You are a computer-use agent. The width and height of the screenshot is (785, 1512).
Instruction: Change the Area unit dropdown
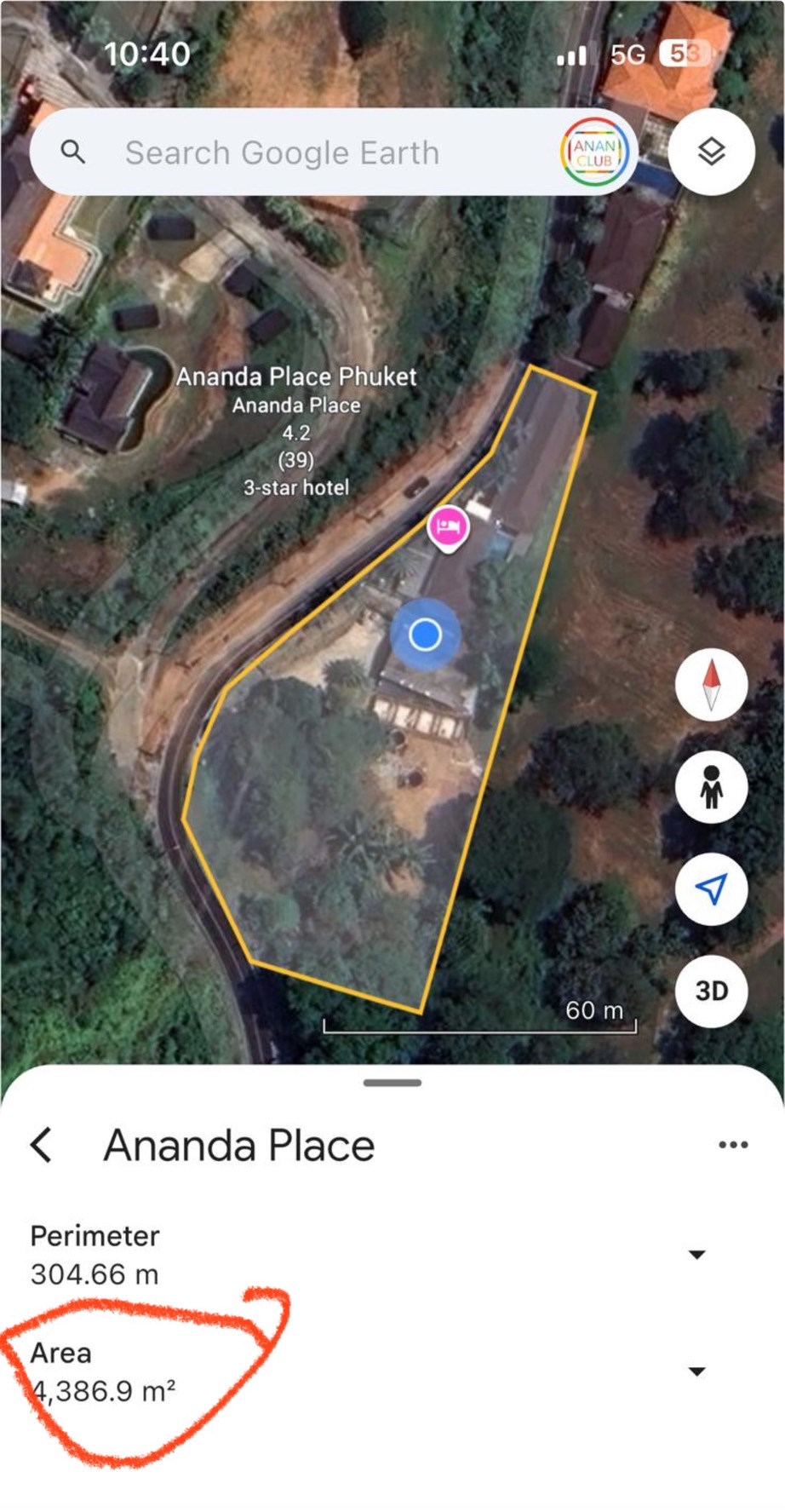click(x=696, y=1371)
